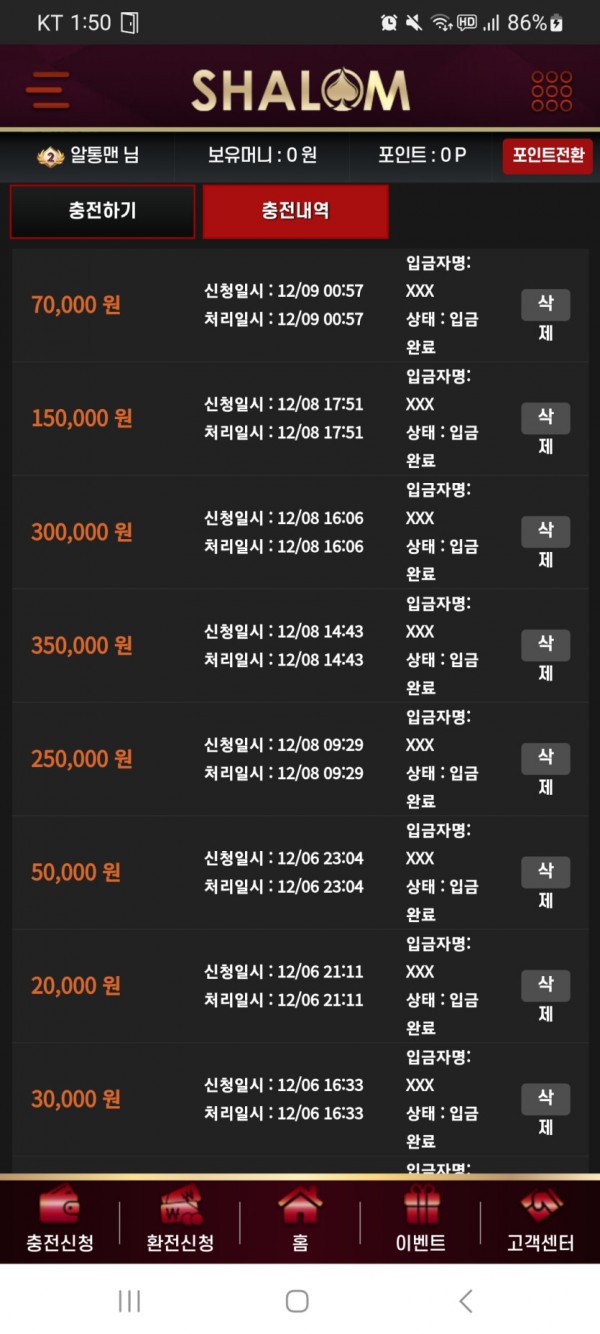
Task: Open the grid menu icon
Action: (x=551, y=90)
